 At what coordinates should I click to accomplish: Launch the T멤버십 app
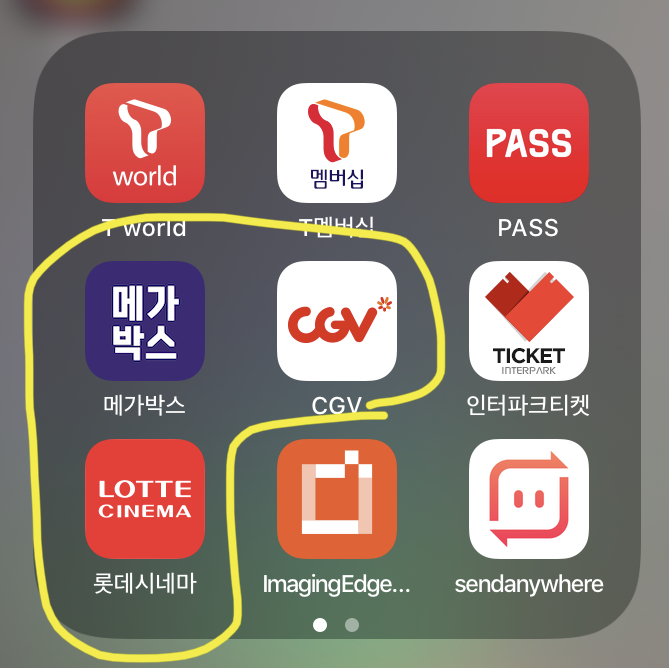click(337, 143)
